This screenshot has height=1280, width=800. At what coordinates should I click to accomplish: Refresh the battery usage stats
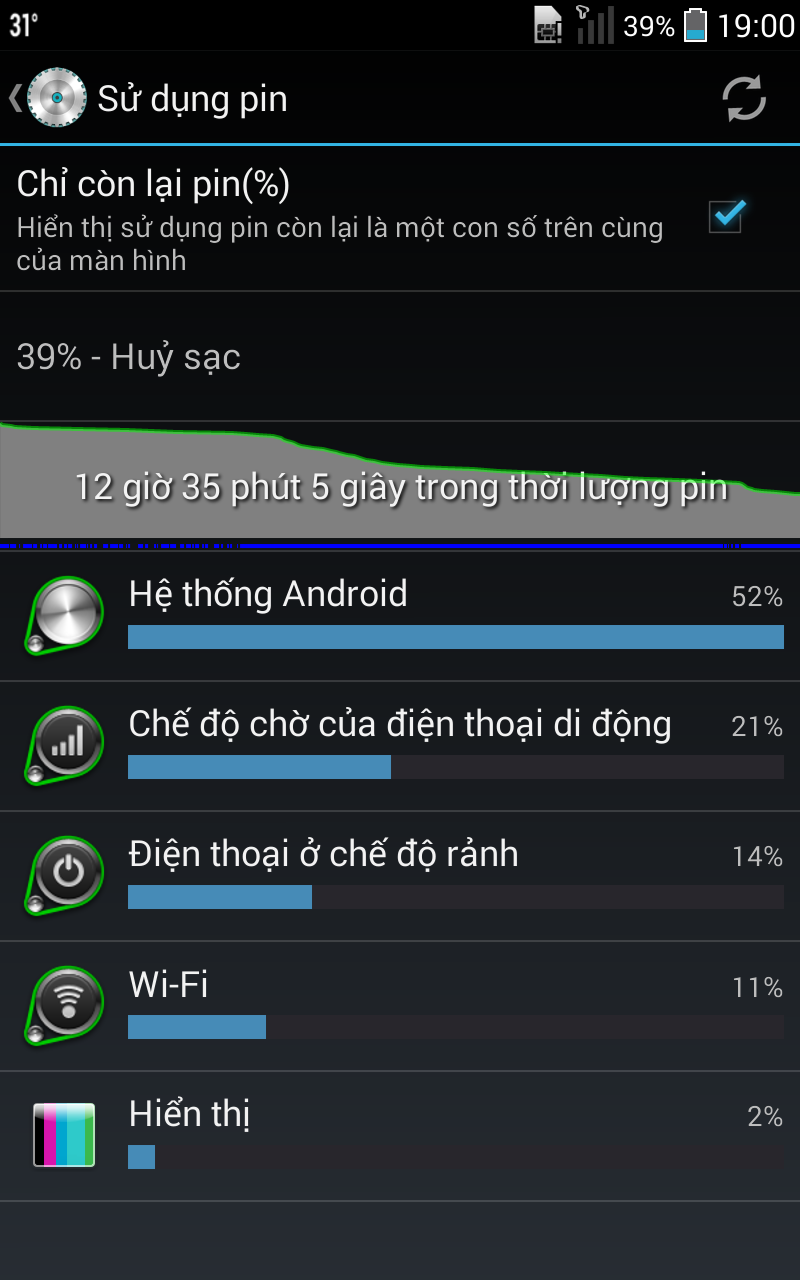click(744, 98)
